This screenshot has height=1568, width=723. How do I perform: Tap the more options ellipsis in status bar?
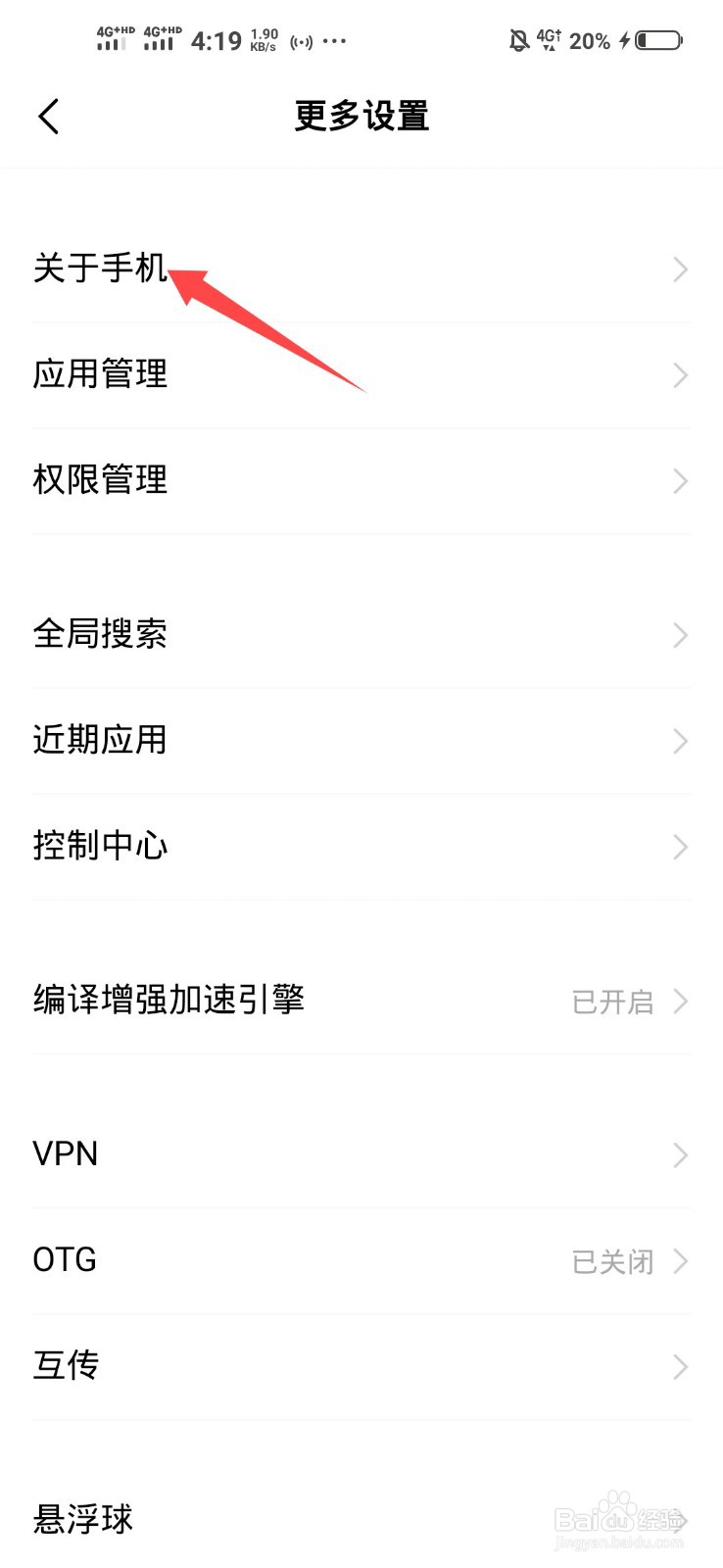tap(335, 41)
